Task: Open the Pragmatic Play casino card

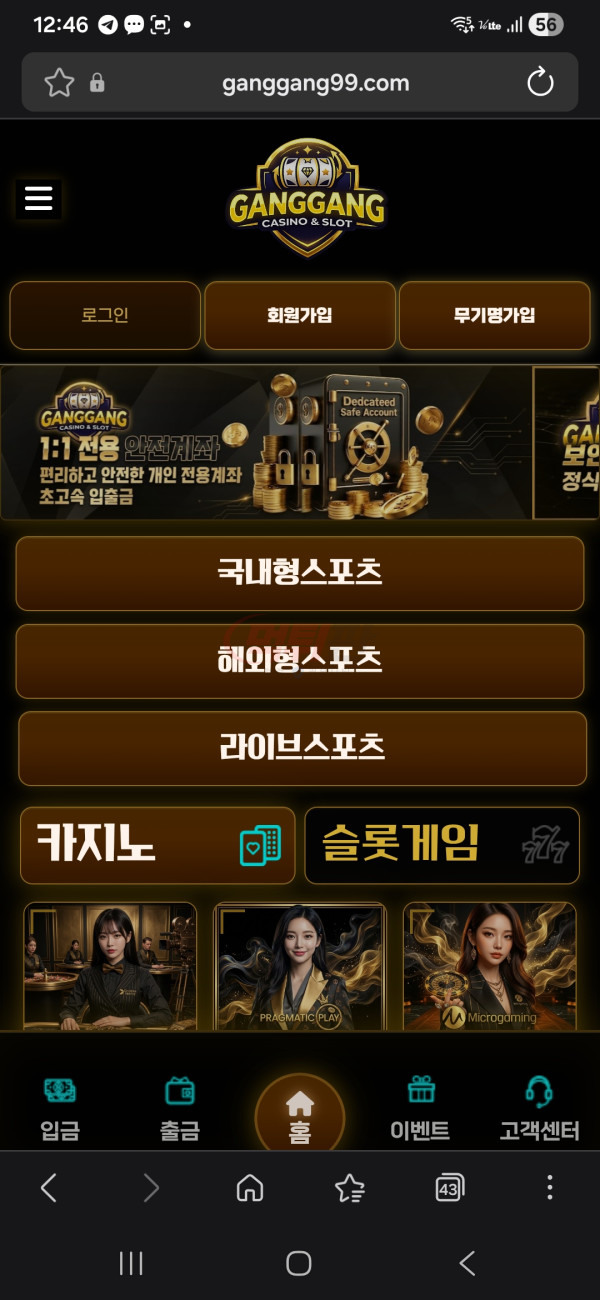Action: pyautogui.click(x=300, y=967)
